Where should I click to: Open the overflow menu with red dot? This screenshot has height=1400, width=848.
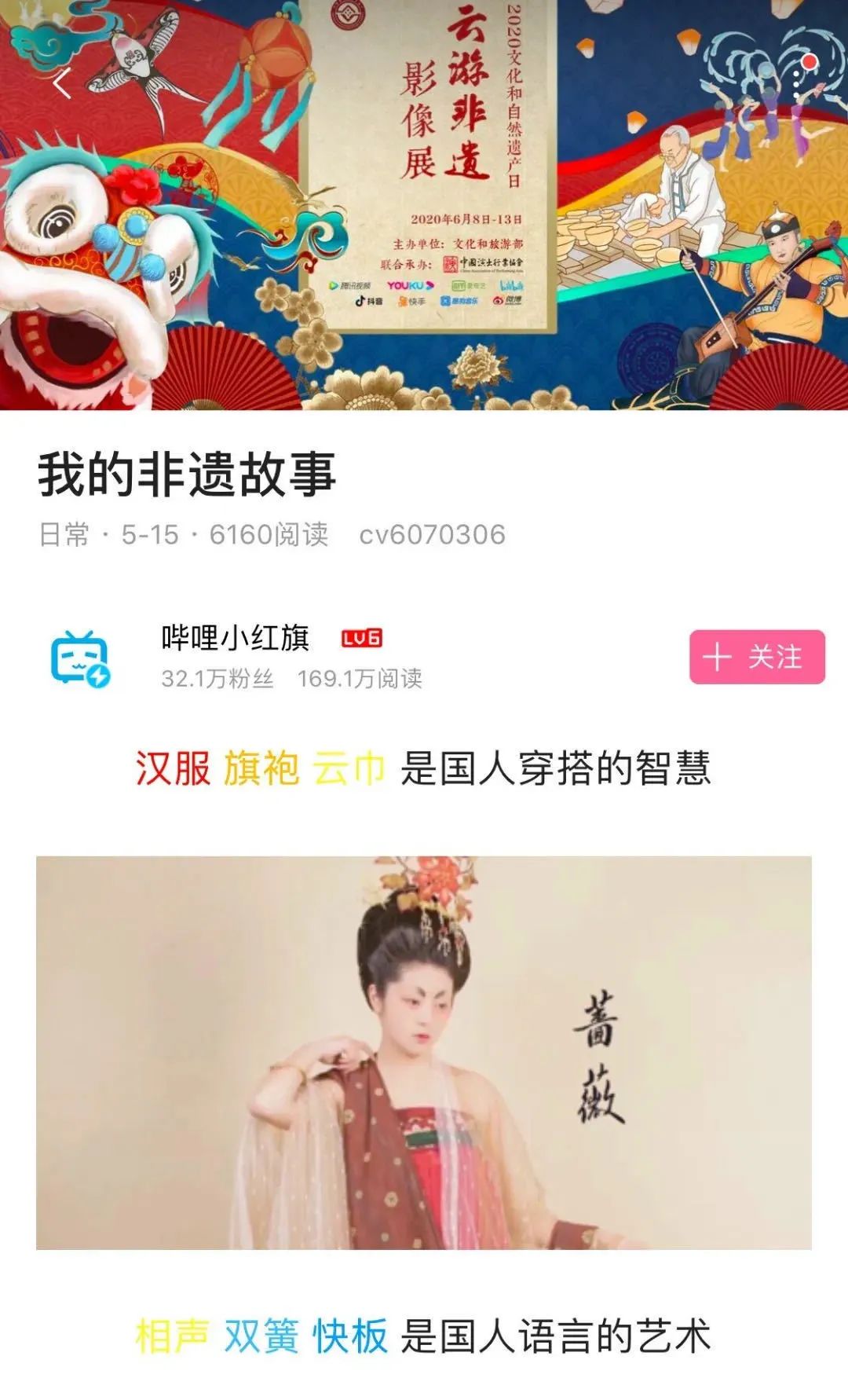799,82
